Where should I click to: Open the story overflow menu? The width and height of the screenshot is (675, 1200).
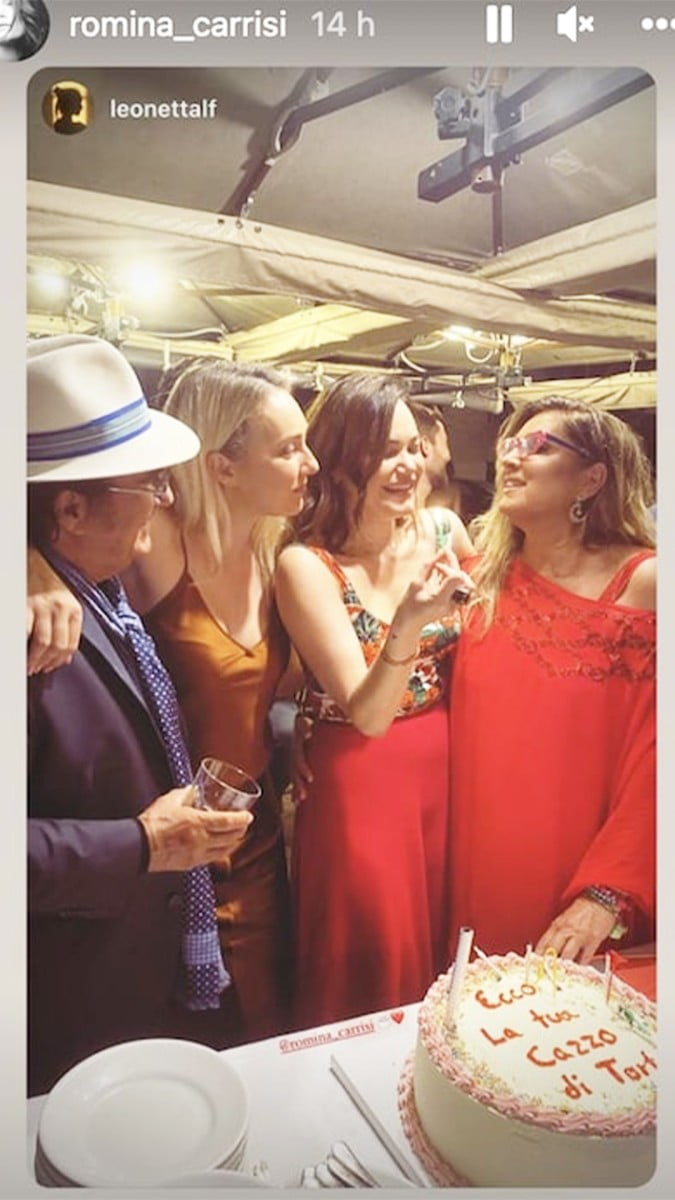[656, 24]
